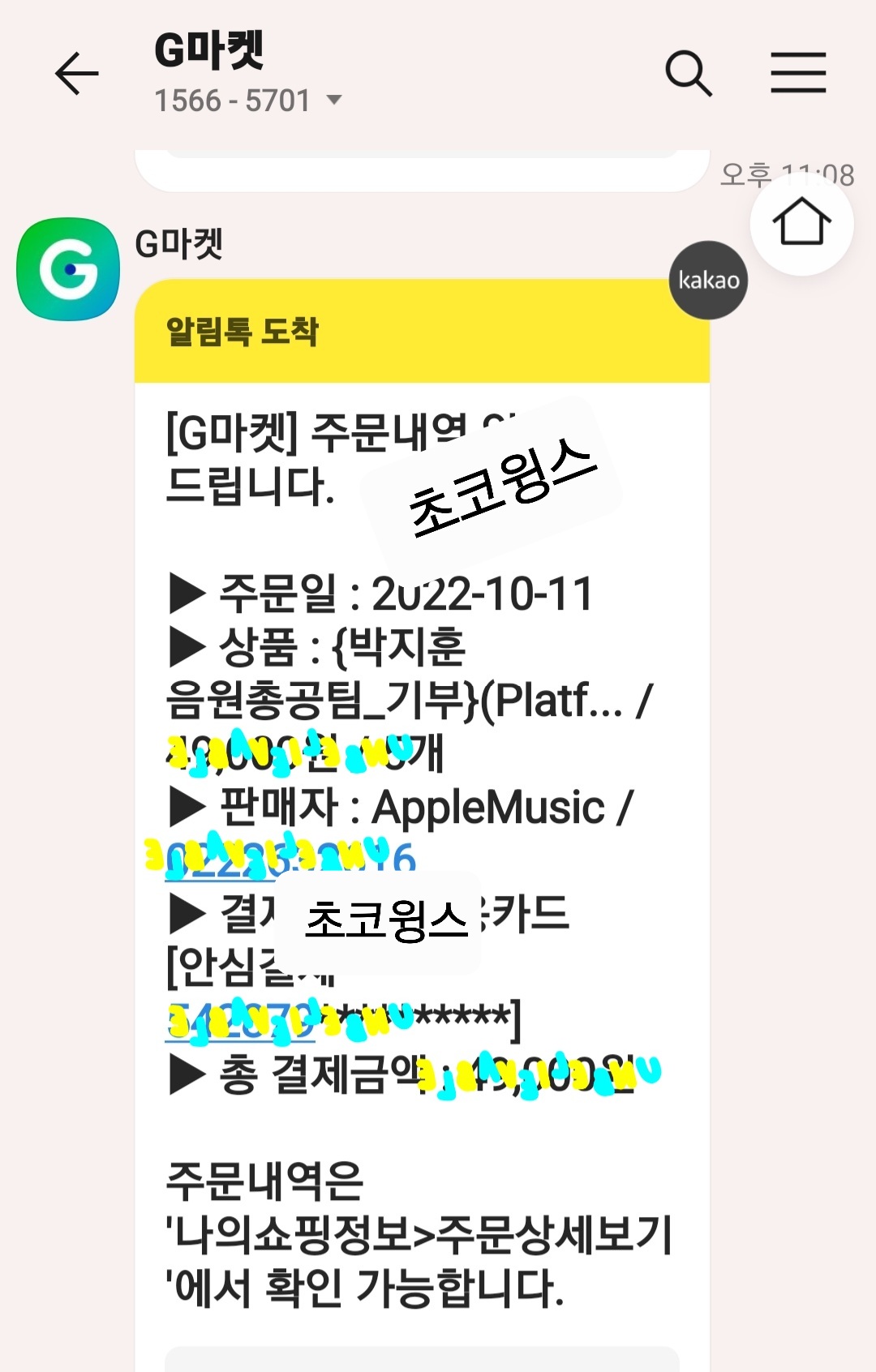This screenshot has height=1372, width=876.
Task: Search within the G마켓 conversation
Action: tap(688, 74)
